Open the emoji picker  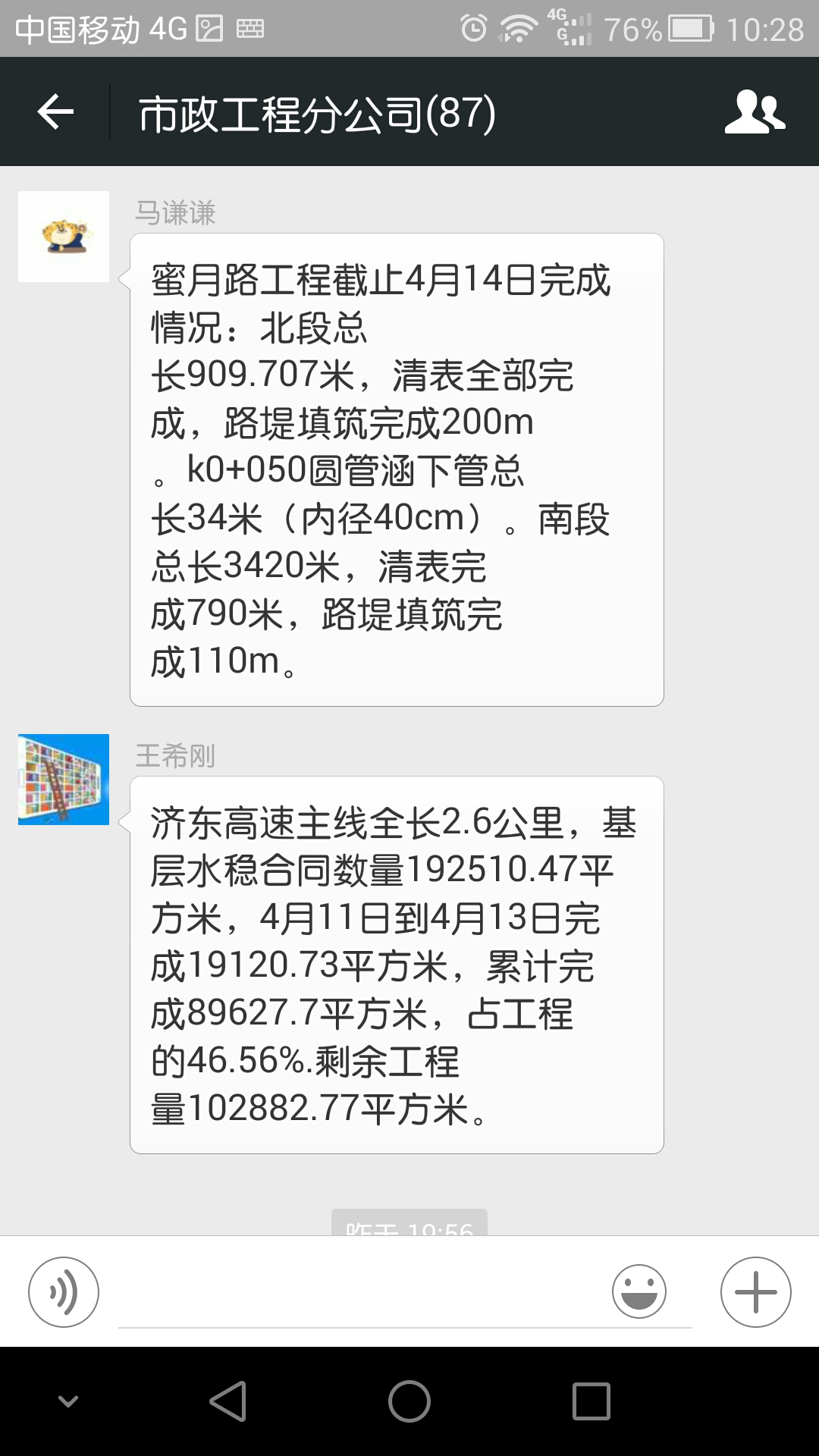639,1292
